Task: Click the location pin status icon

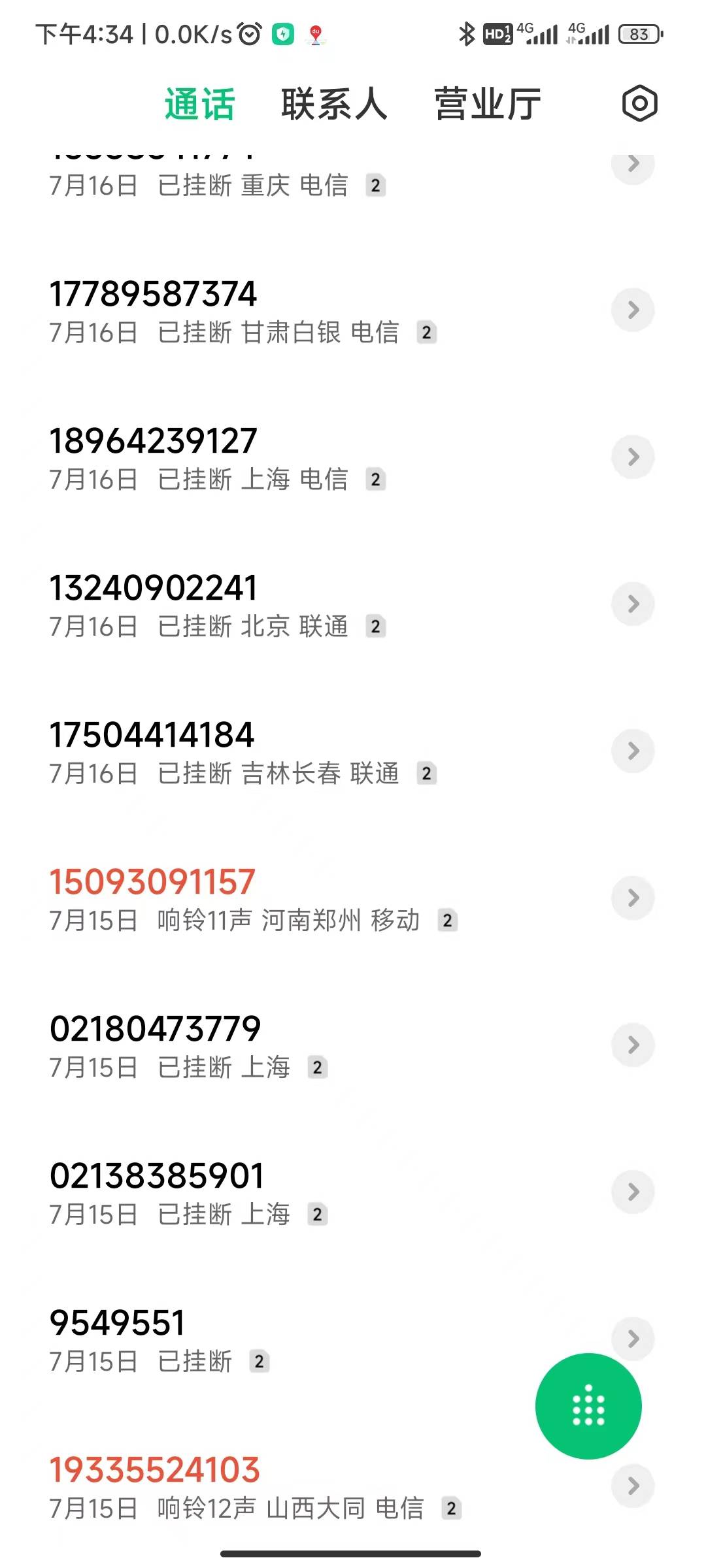Action: (x=316, y=34)
